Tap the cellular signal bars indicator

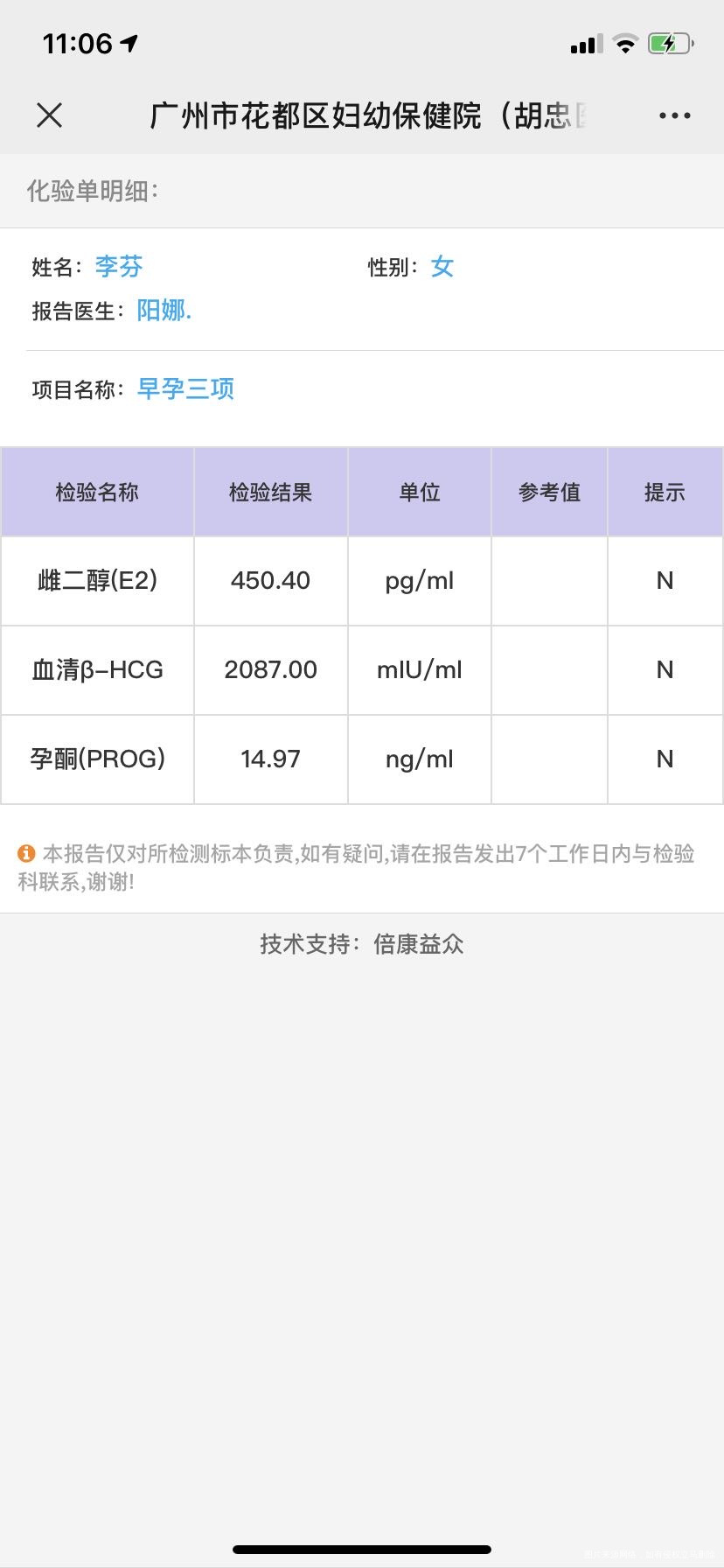point(584,41)
